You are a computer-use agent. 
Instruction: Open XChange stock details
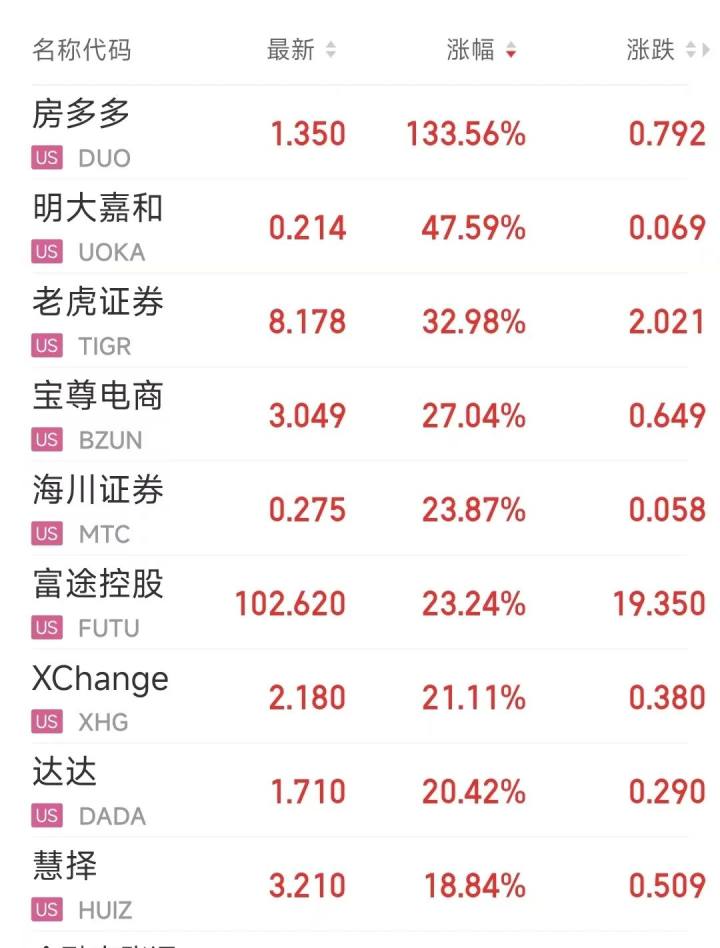coord(98,679)
